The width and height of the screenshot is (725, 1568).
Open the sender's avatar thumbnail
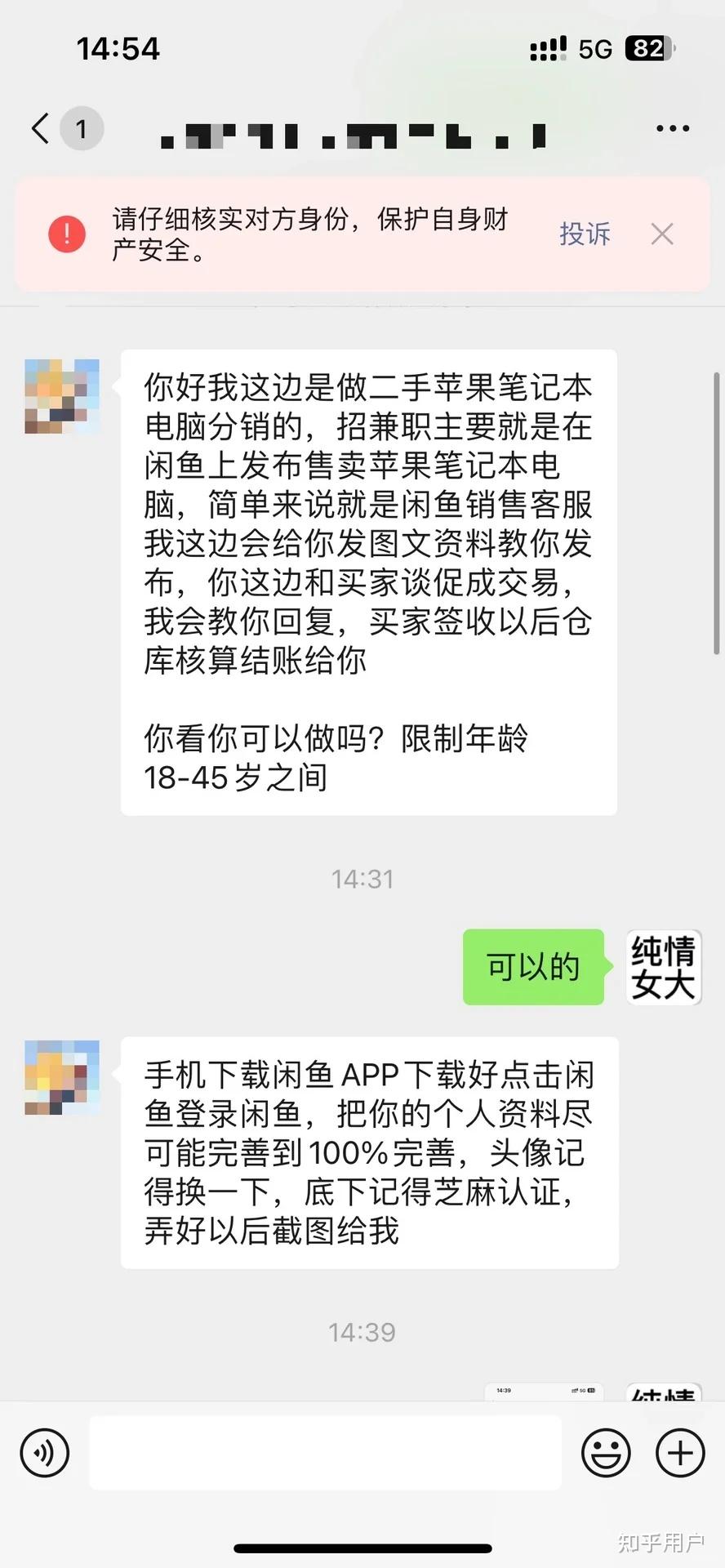click(x=61, y=395)
